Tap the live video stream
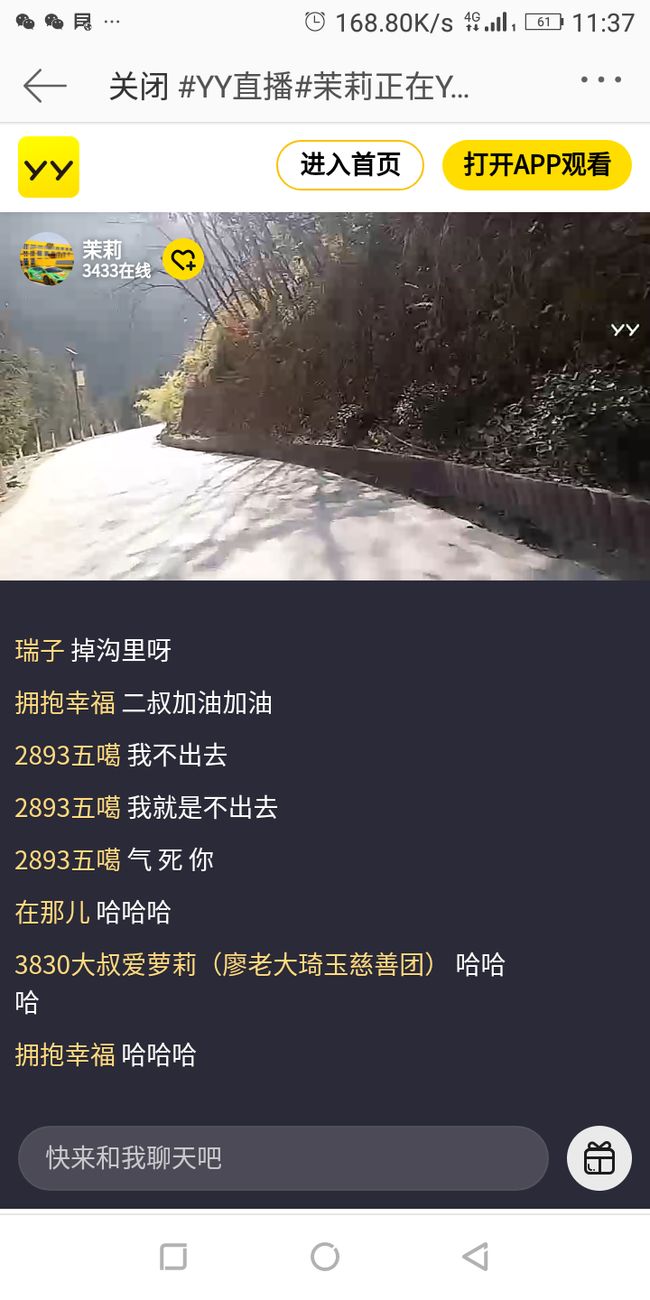This screenshot has height=1300, width=650. [x=325, y=396]
